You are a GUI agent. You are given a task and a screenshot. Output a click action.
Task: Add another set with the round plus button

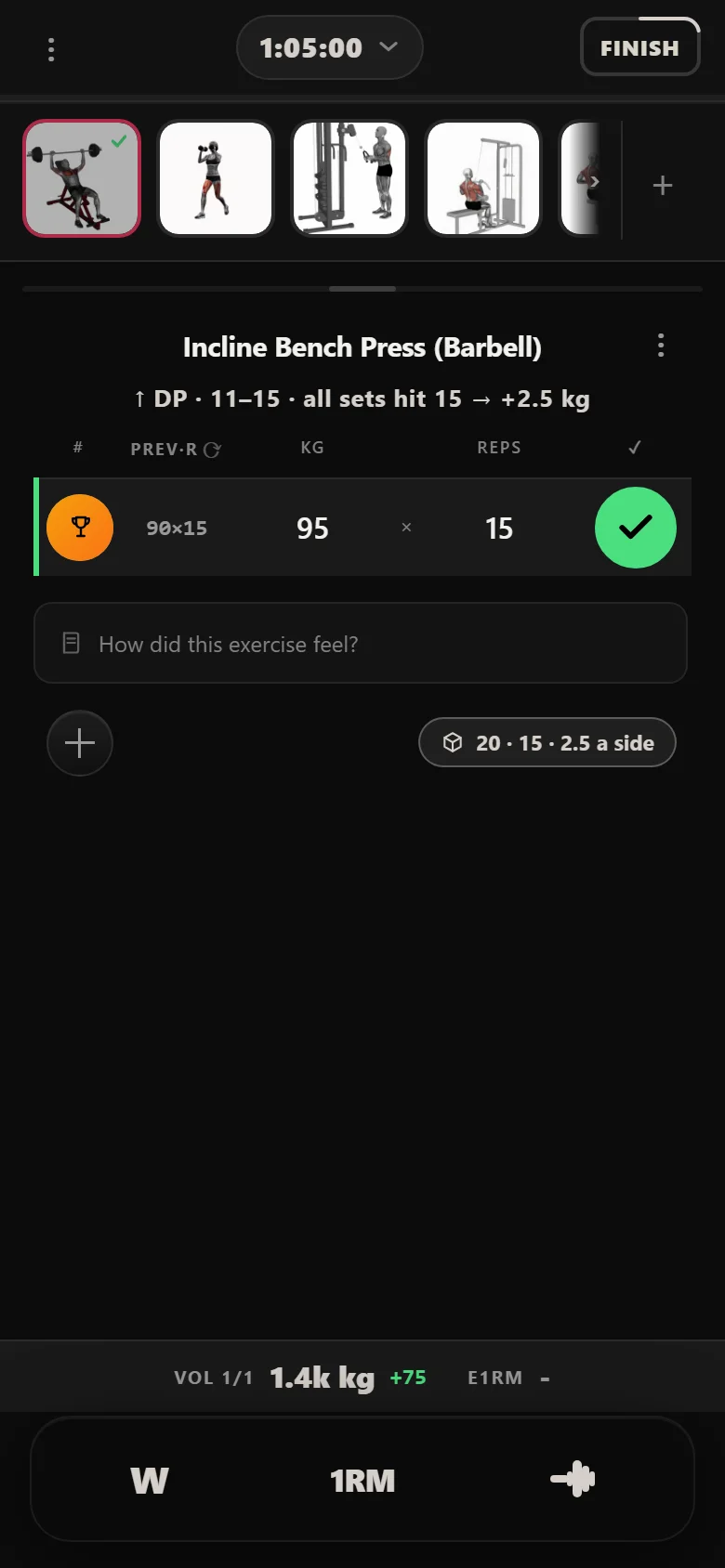(x=80, y=743)
